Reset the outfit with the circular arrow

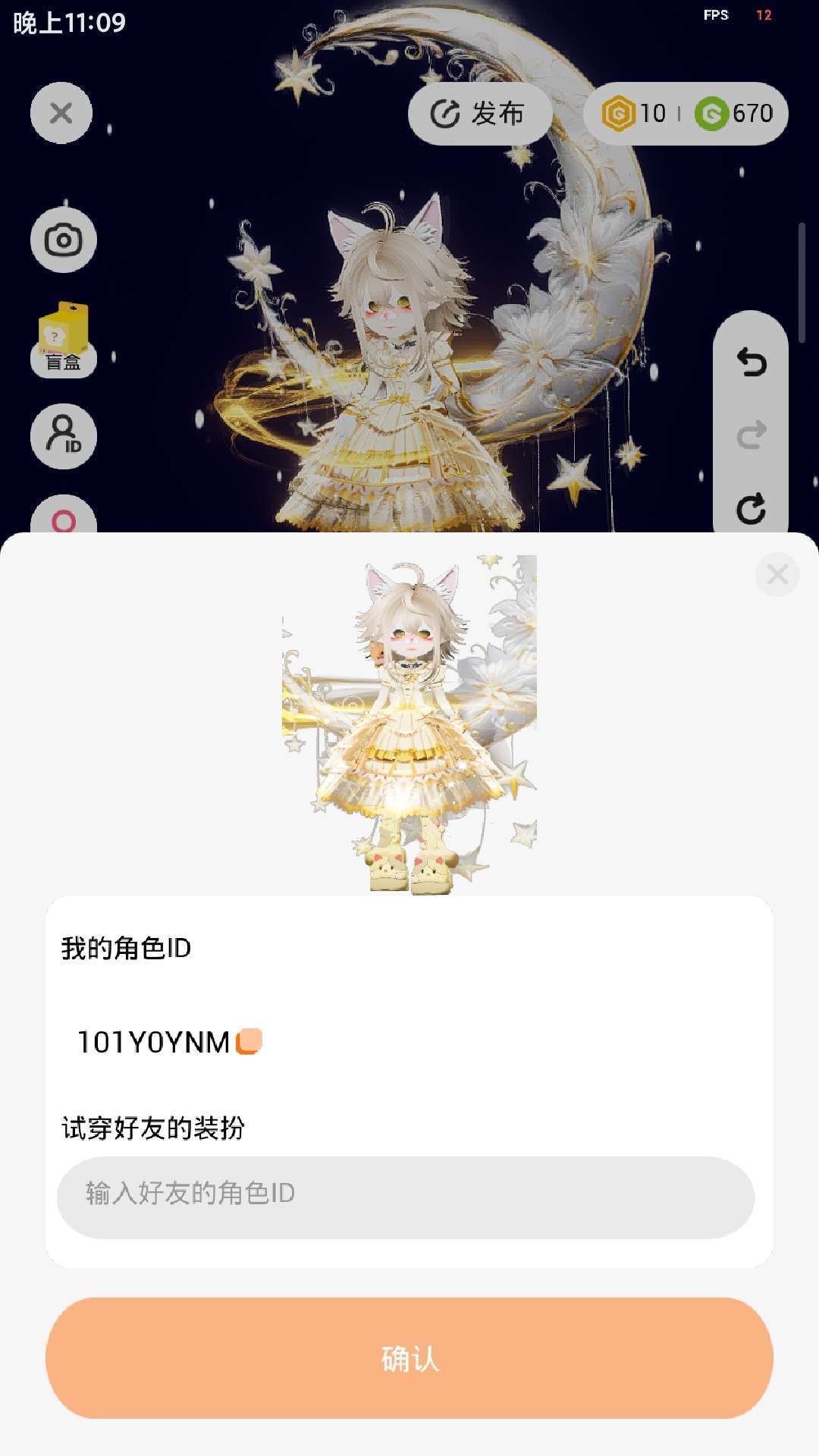[751, 509]
